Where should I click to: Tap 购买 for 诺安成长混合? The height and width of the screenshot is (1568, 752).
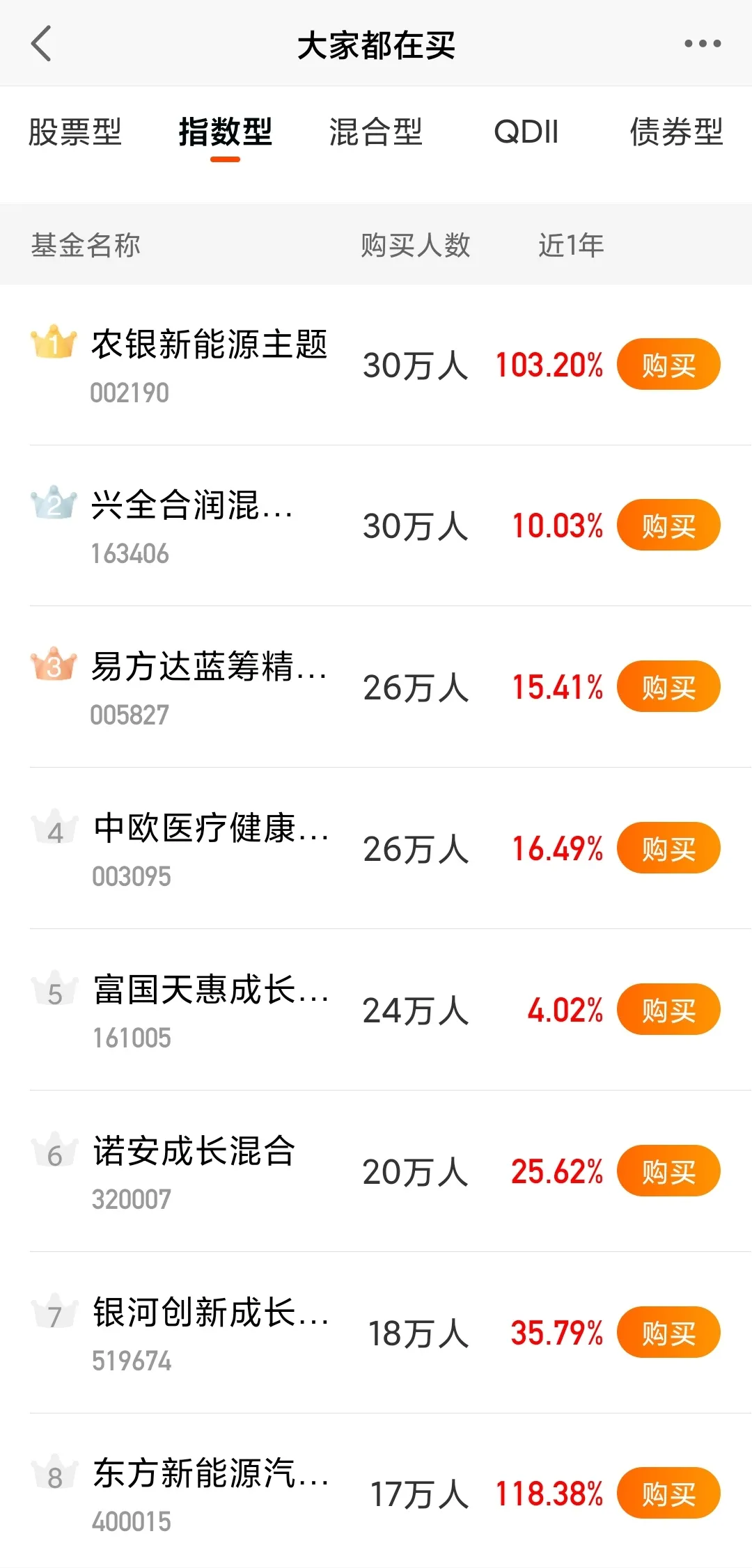click(x=668, y=1171)
